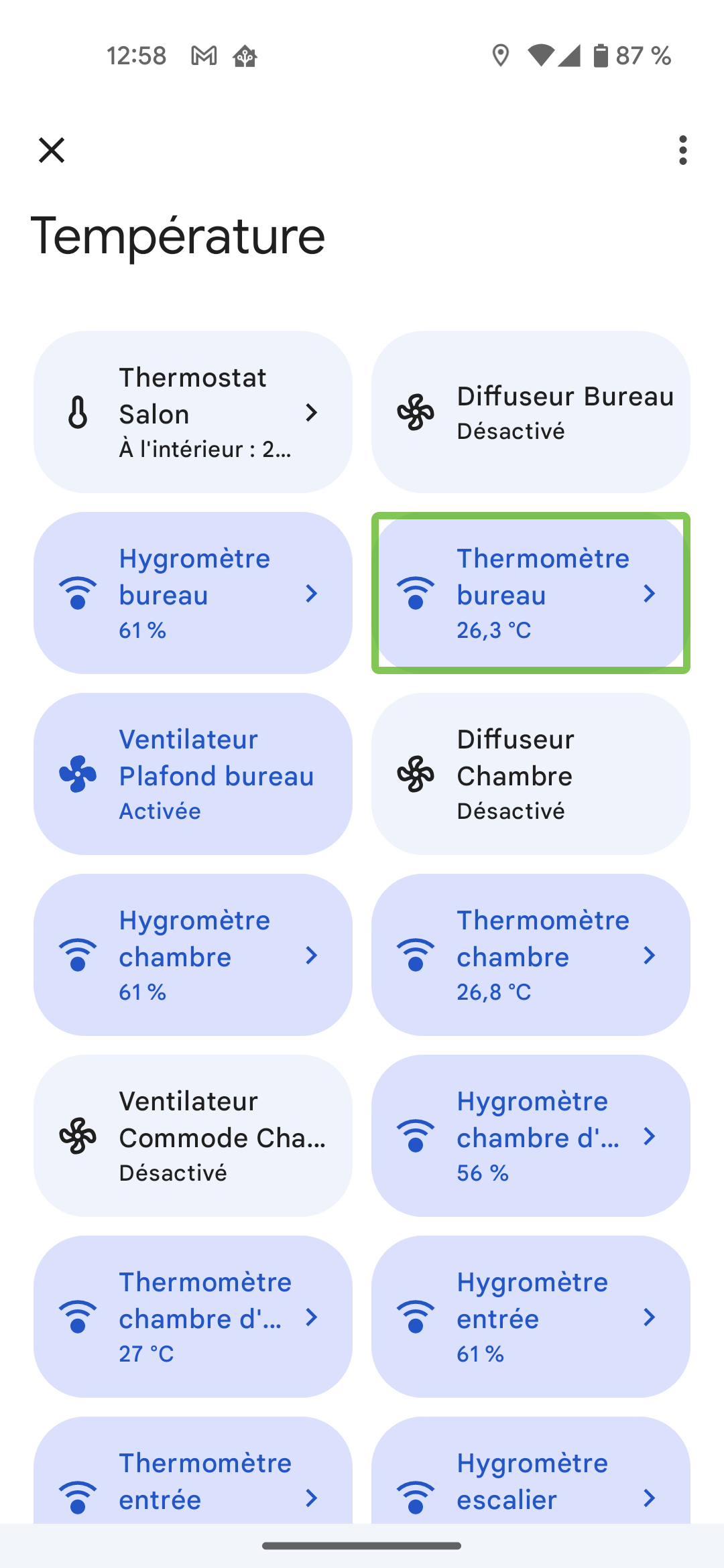This screenshot has height=1568, width=724.
Task: Turn on Diffuseur Chambre
Action: 530,774
